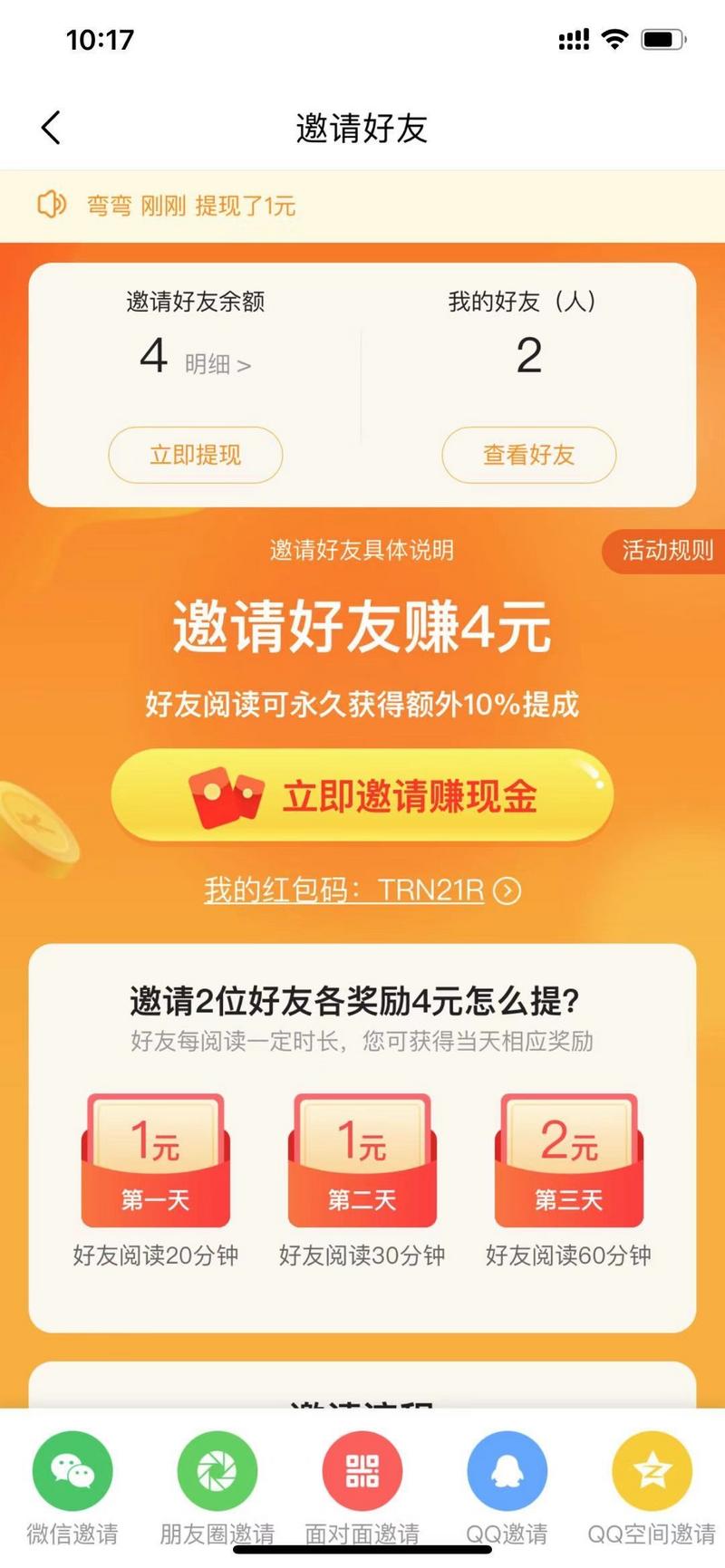Go back from the 邀请好友 page

[x=52, y=128]
